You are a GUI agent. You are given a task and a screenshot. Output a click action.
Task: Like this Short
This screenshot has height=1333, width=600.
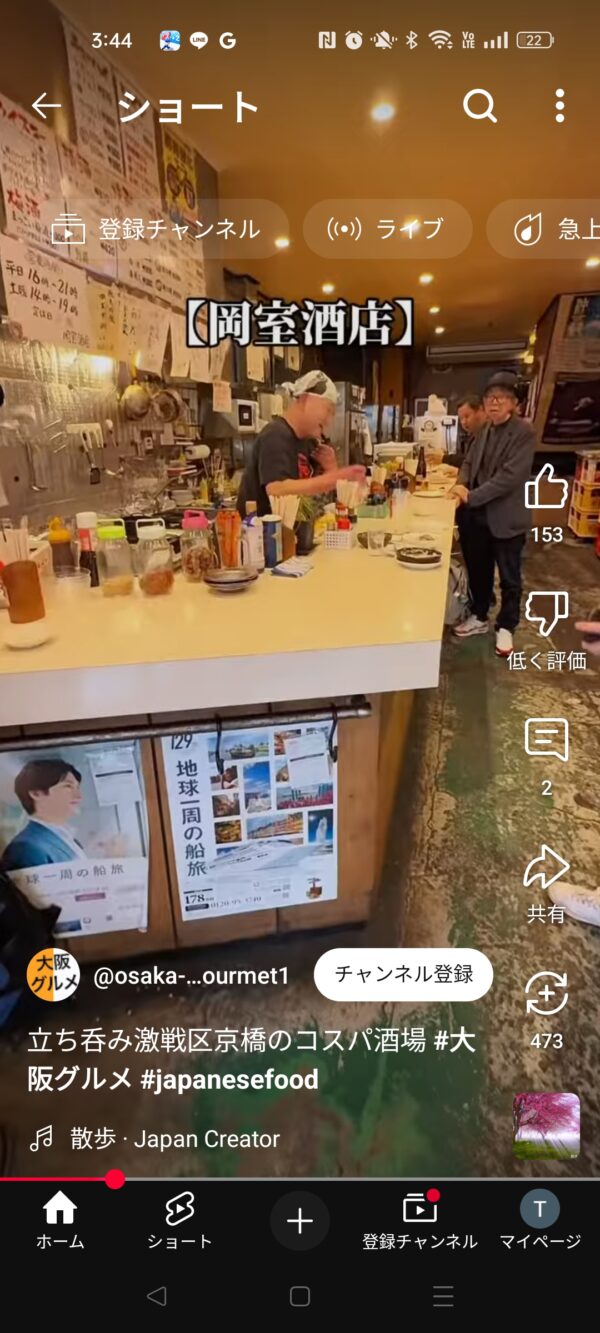point(546,488)
